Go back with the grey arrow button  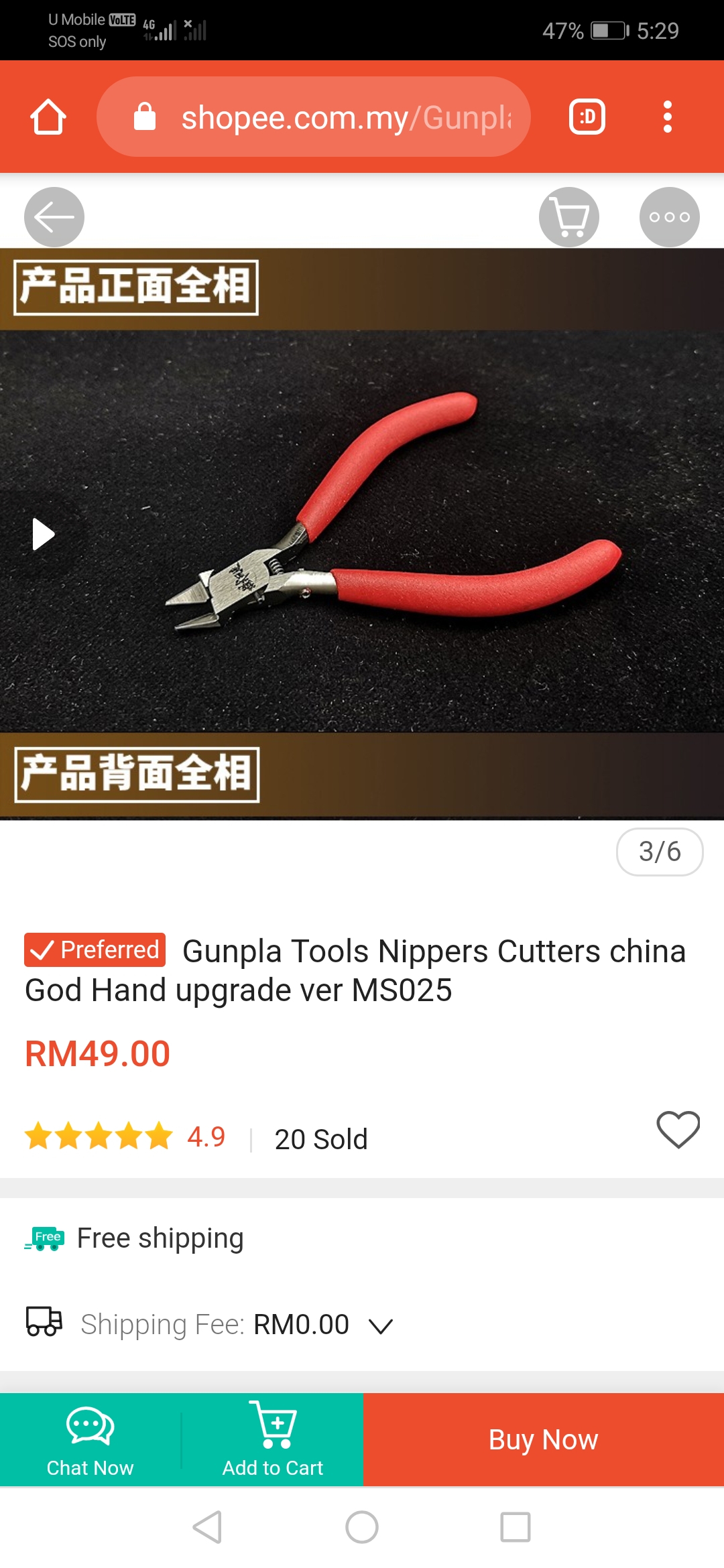coord(54,217)
